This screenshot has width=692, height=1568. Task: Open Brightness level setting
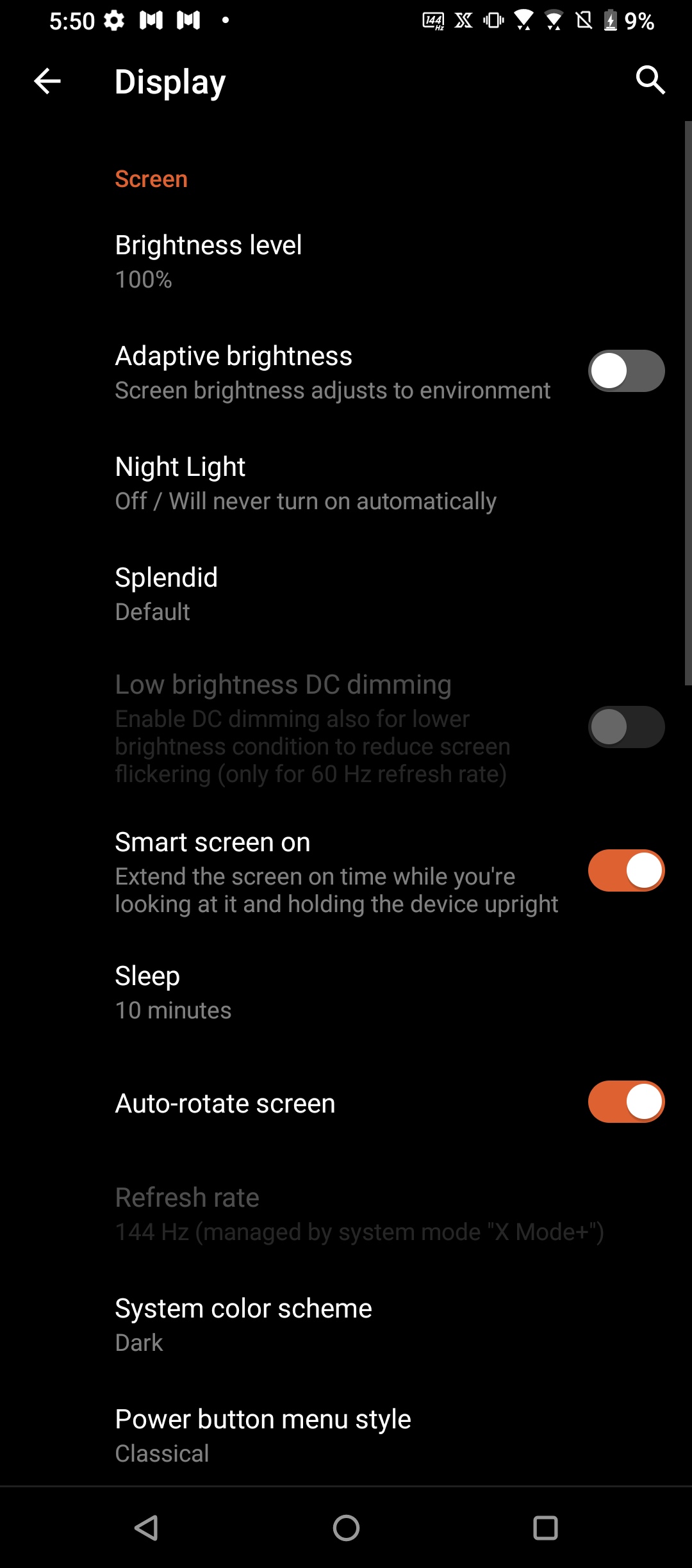pyautogui.click(x=208, y=261)
